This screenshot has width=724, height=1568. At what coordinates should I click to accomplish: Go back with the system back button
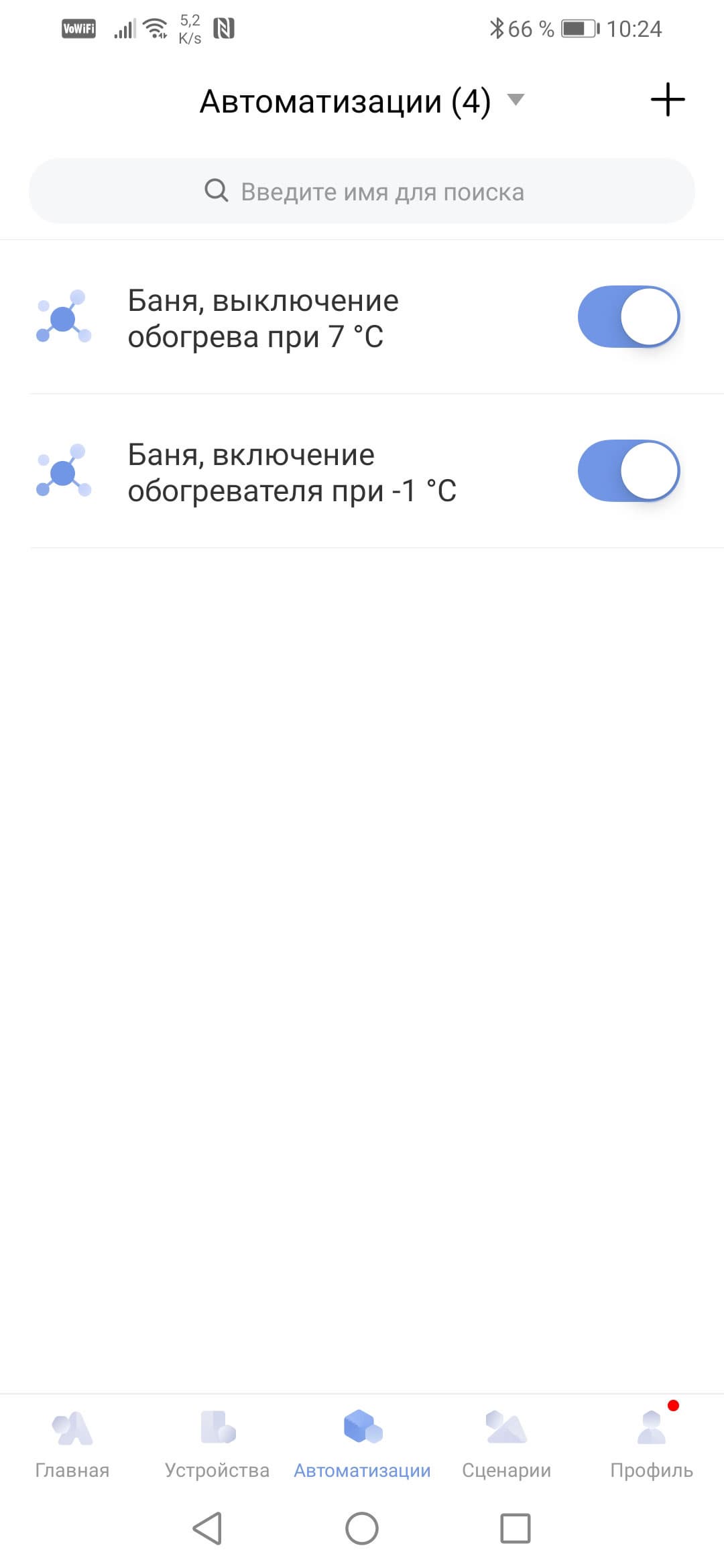[207, 1528]
